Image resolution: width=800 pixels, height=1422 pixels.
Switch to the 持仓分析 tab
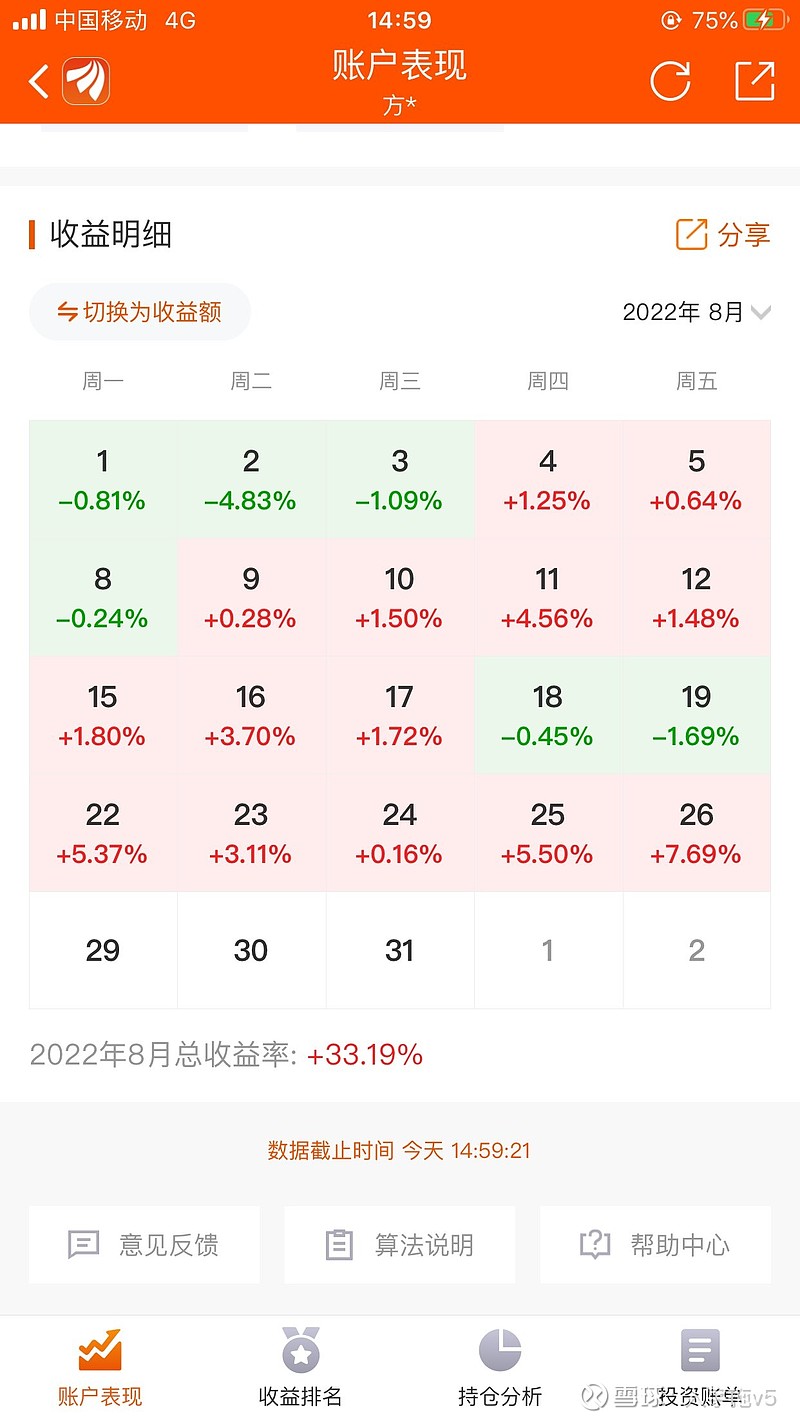[500, 1368]
